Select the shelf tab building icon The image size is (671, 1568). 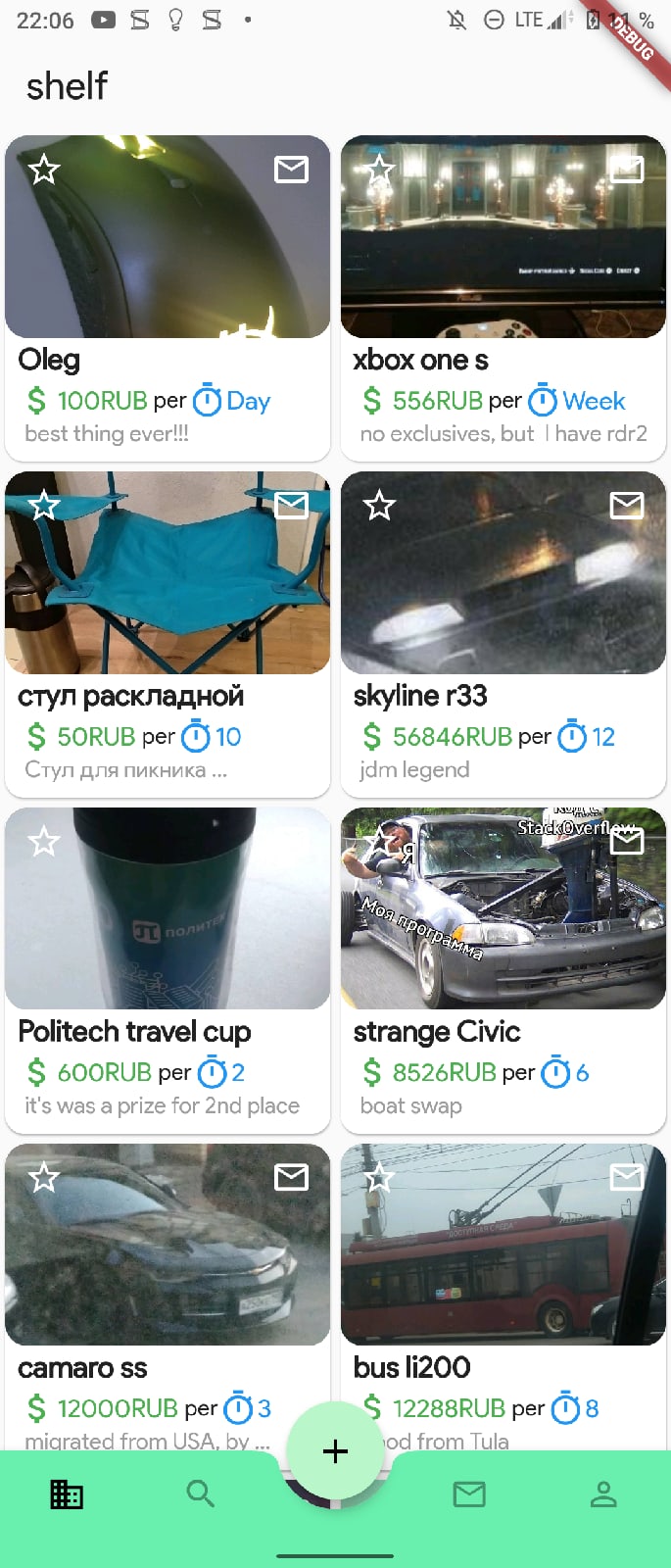tap(67, 1494)
